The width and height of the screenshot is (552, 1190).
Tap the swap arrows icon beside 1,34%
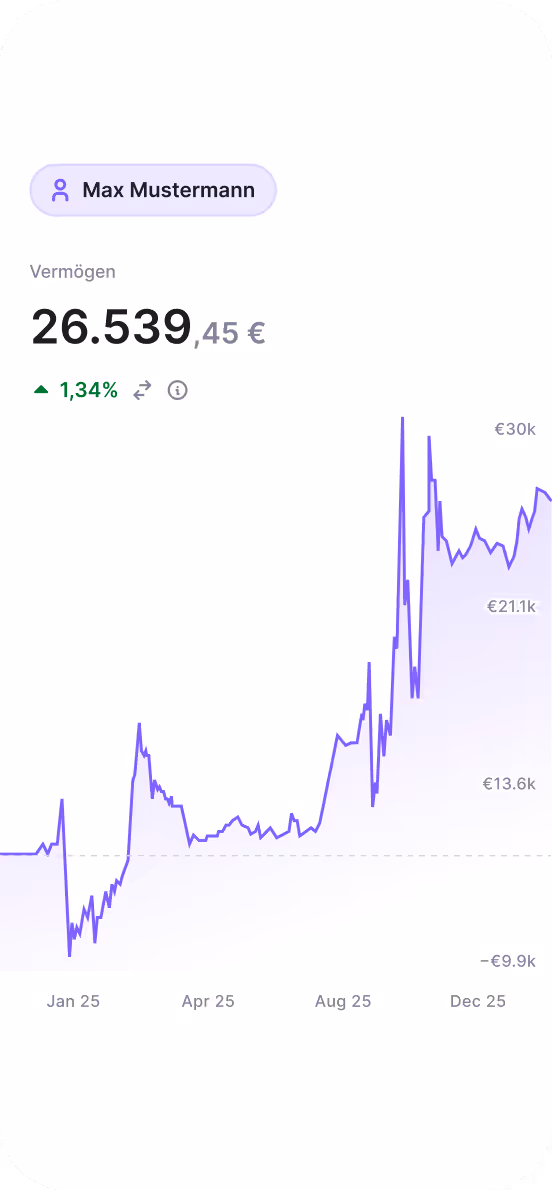143,391
